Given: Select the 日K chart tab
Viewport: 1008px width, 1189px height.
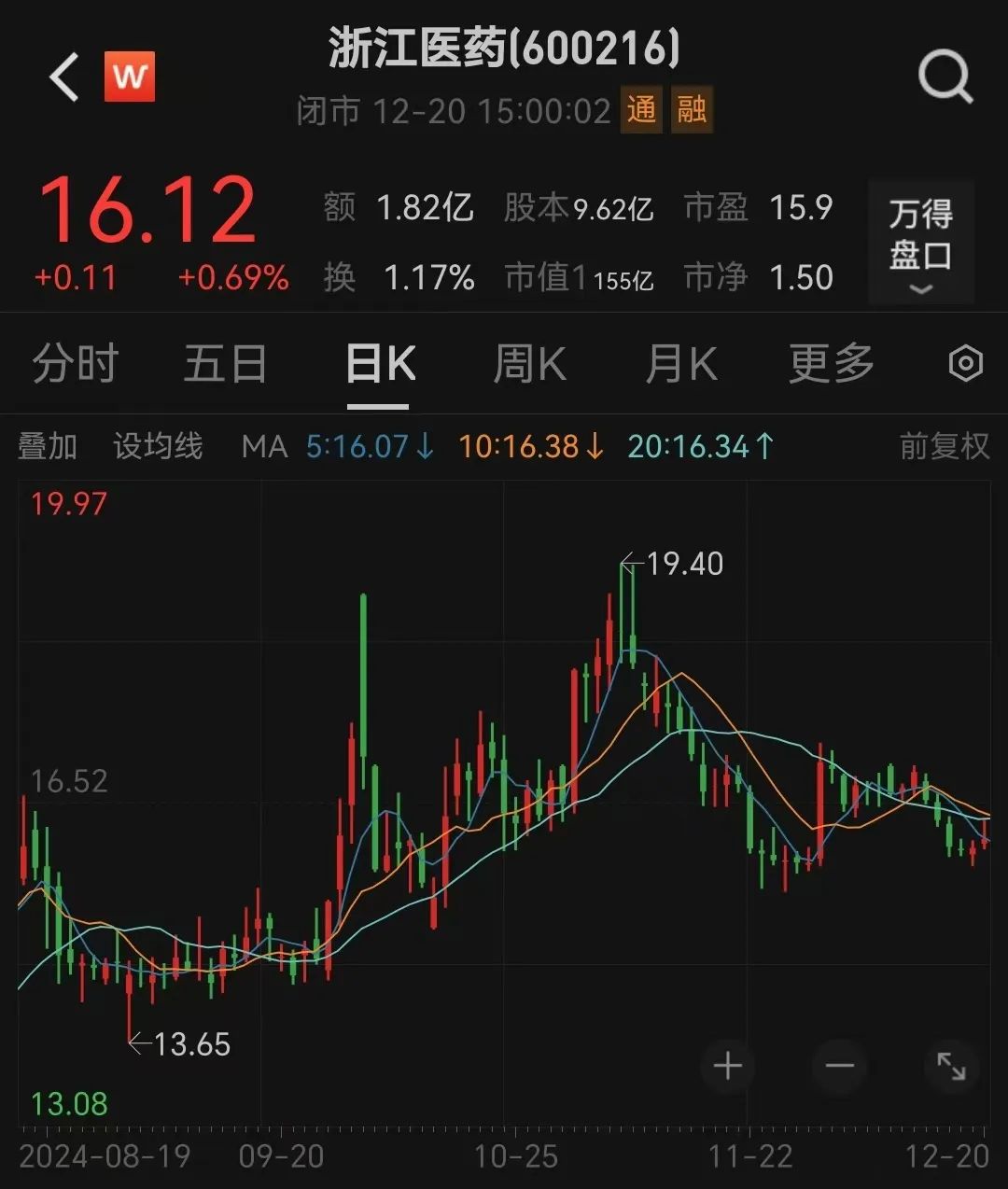Looking at the screenshot, I should (x=379, y=364).
